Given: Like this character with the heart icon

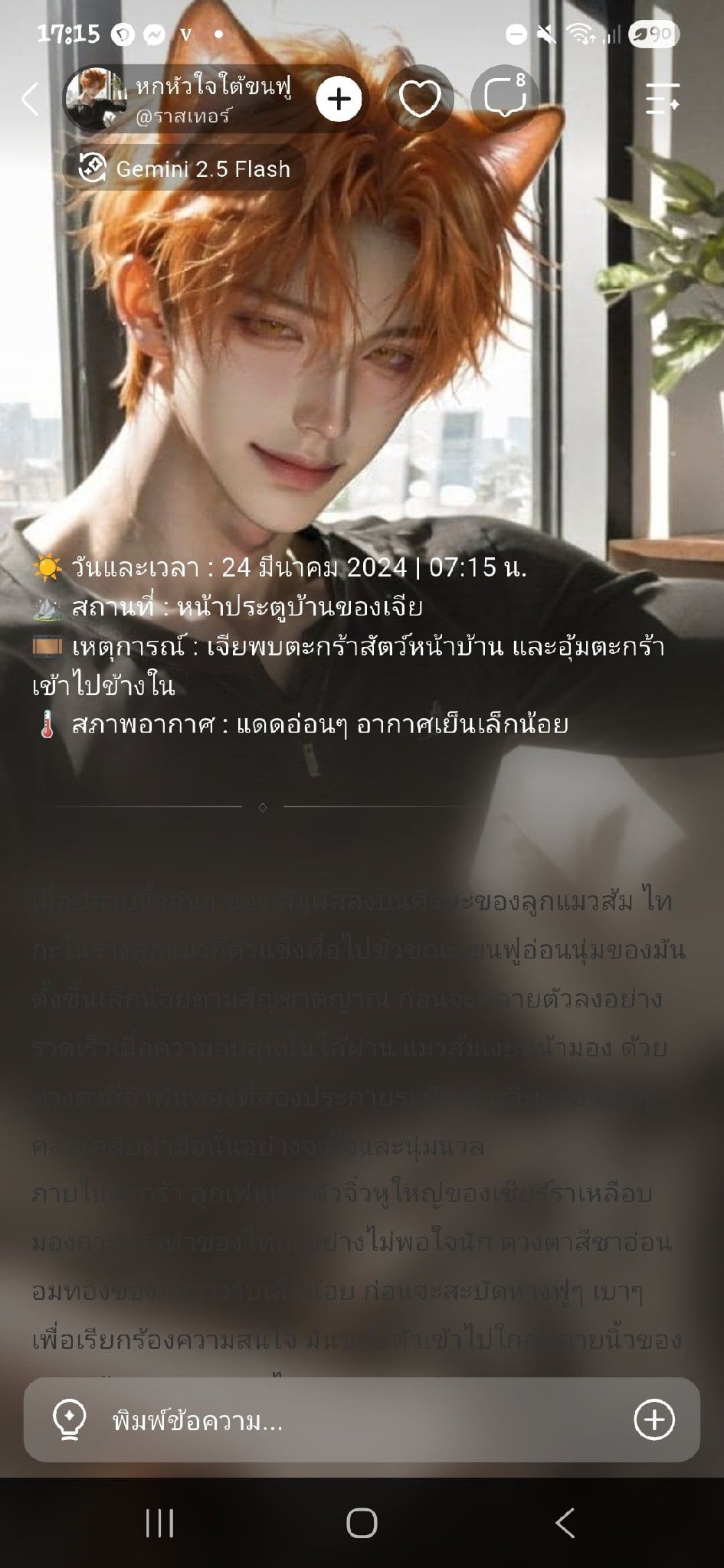Looking at the screenshot, I should (420, 100).
